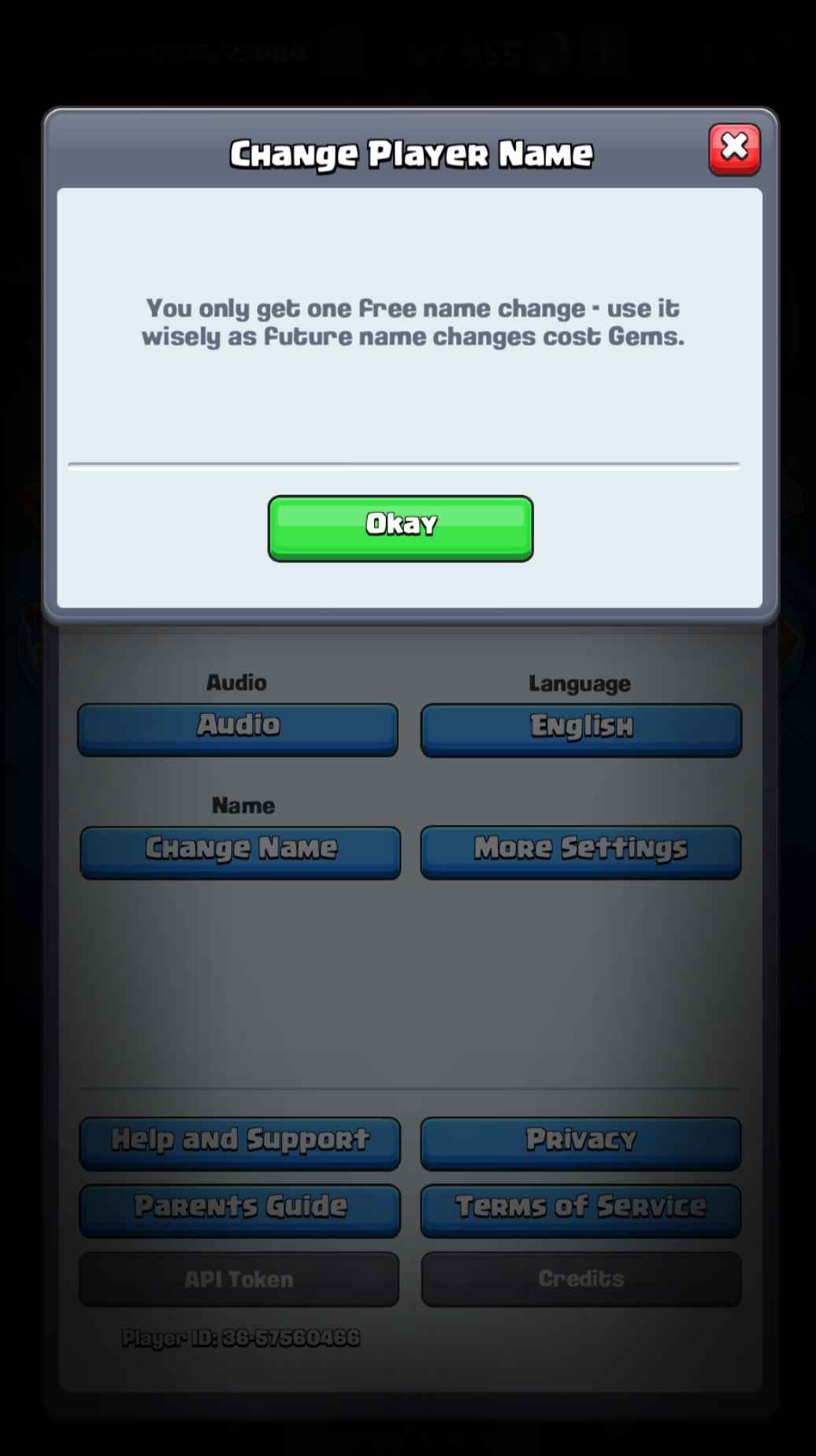Open Help and Support
The image size is (816, 1456).
click(x=240, y=1142)
